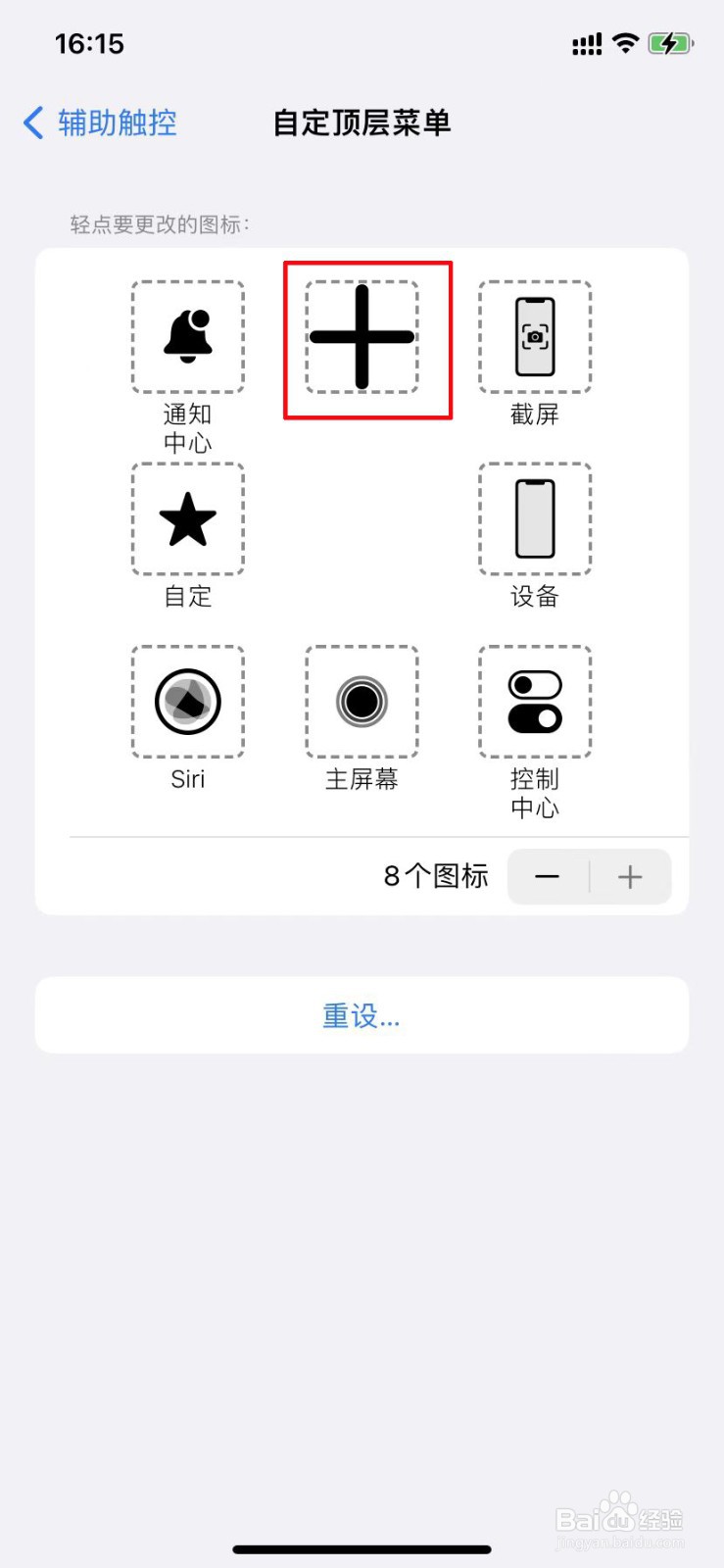Change the 主屏幕 icon slot

(362, 702)
